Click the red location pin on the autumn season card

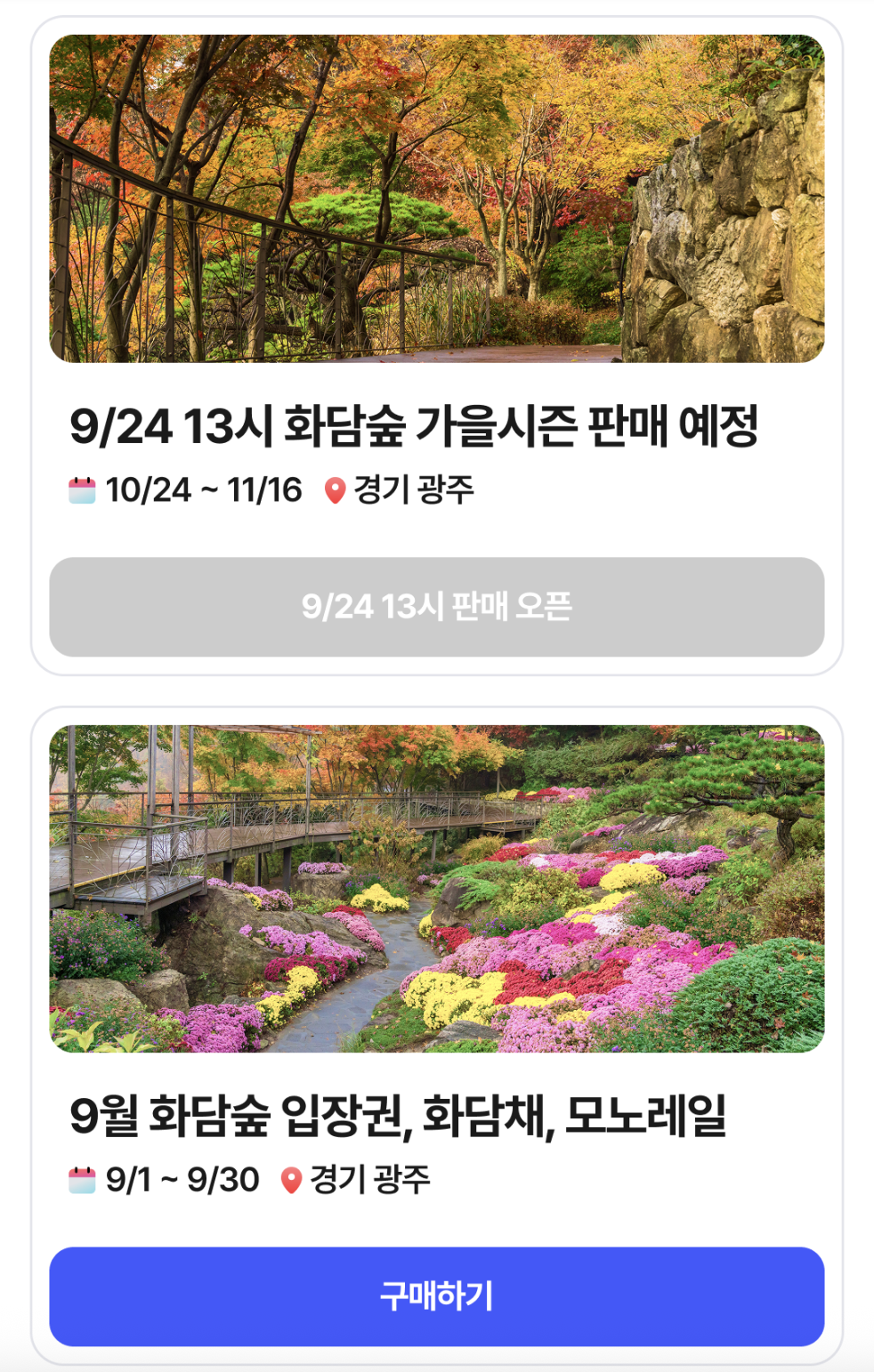(x=336, y=488)
